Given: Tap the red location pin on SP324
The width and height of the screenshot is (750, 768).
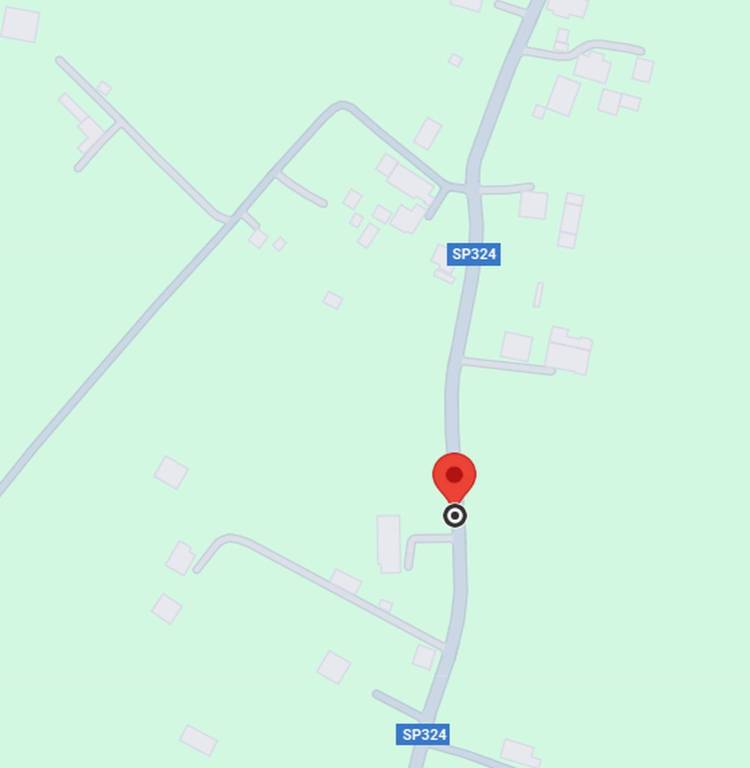Looking at the screenshot, I should (x=454, y=477).
